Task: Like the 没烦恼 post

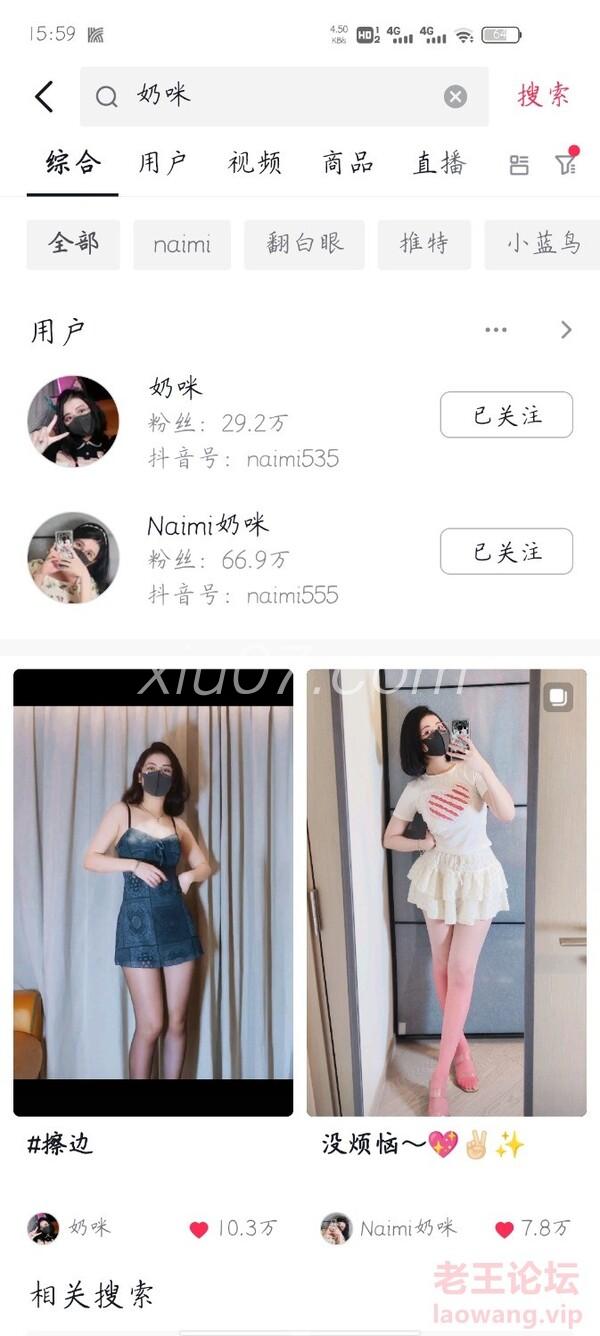Action: [x=505, y=1229]
